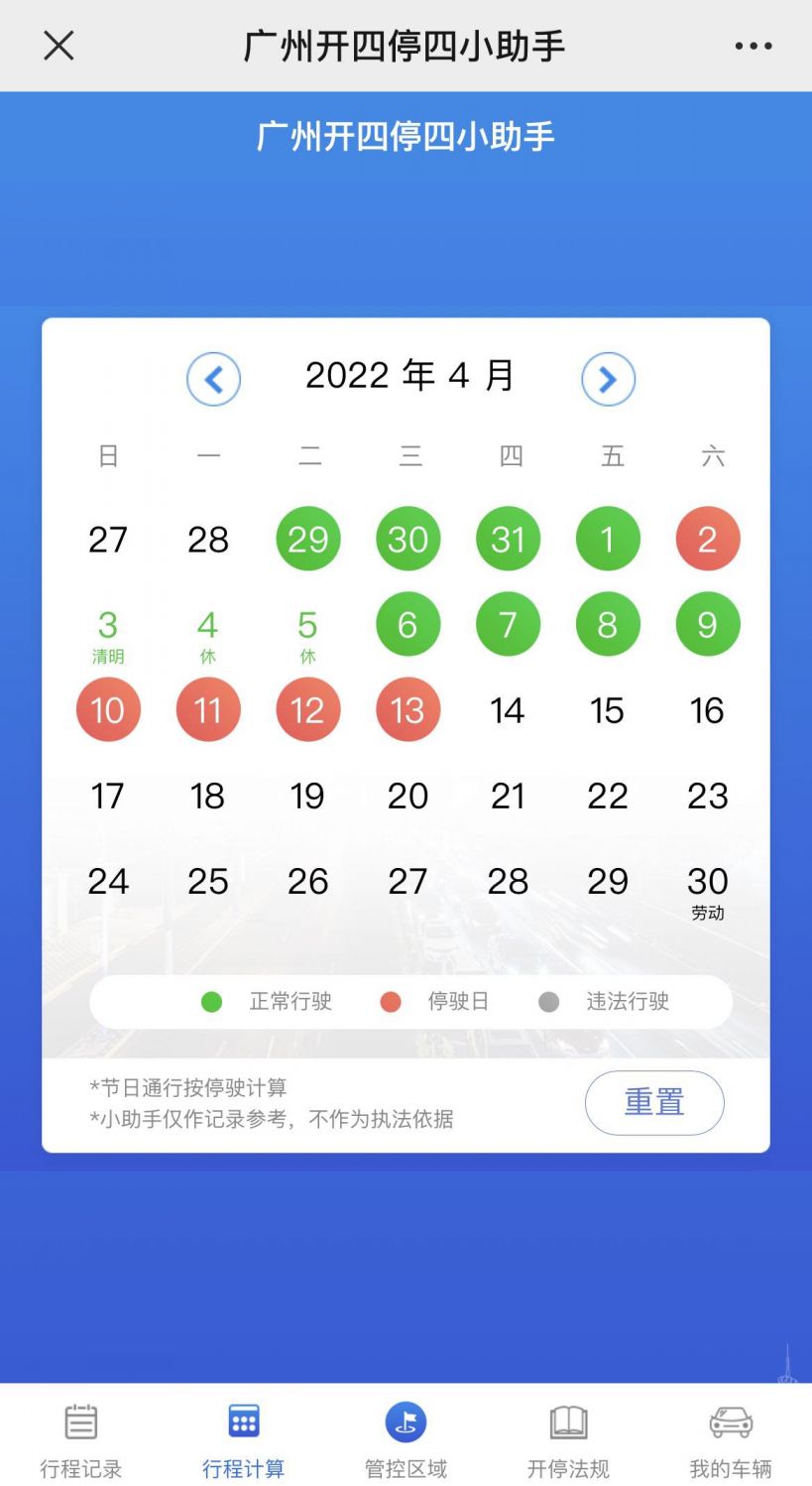The width and height of the screenshot is (812, 1486).
Task: Close the mini program with X
Action: tap(58, 46)
